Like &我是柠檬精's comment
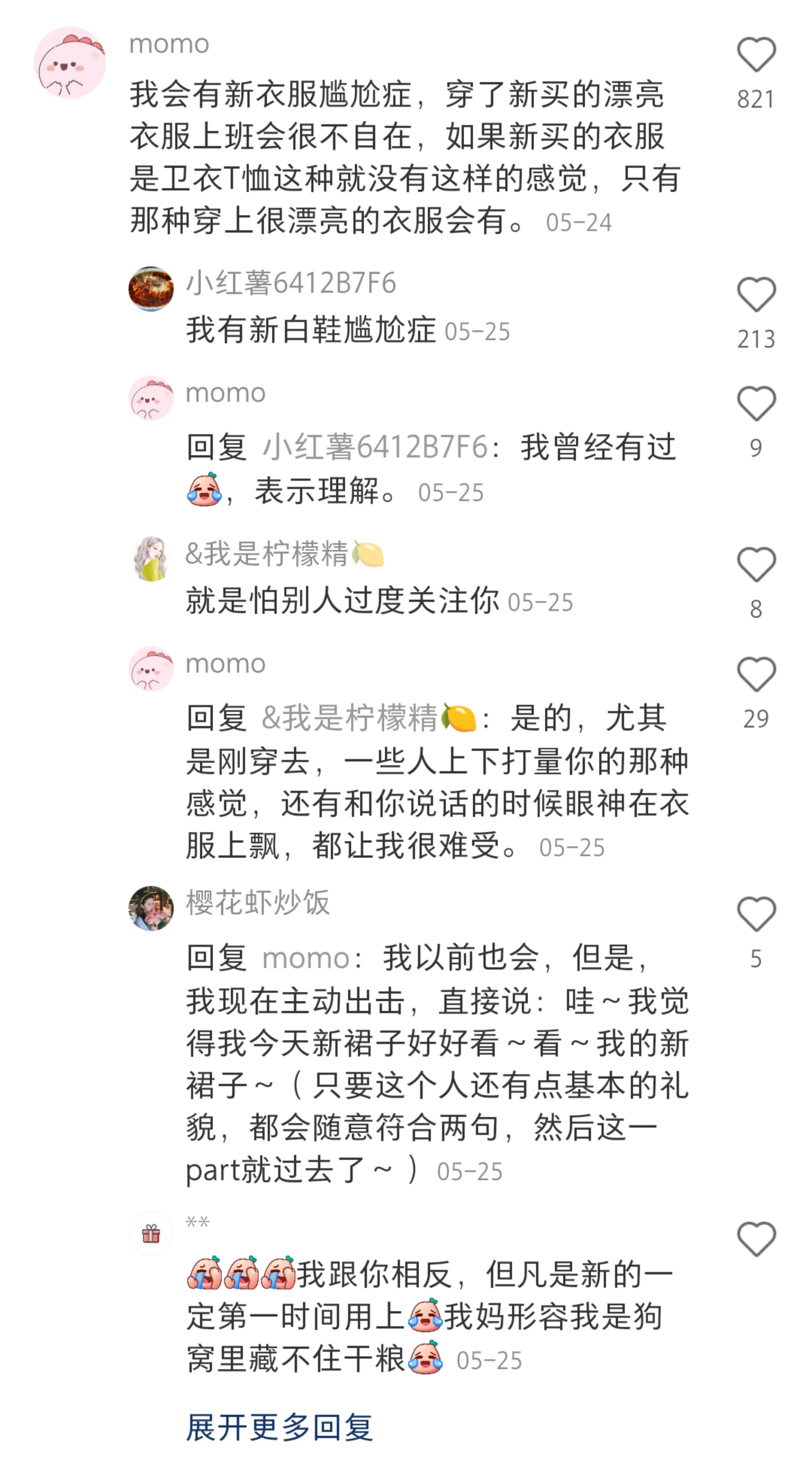 point(756,564)
